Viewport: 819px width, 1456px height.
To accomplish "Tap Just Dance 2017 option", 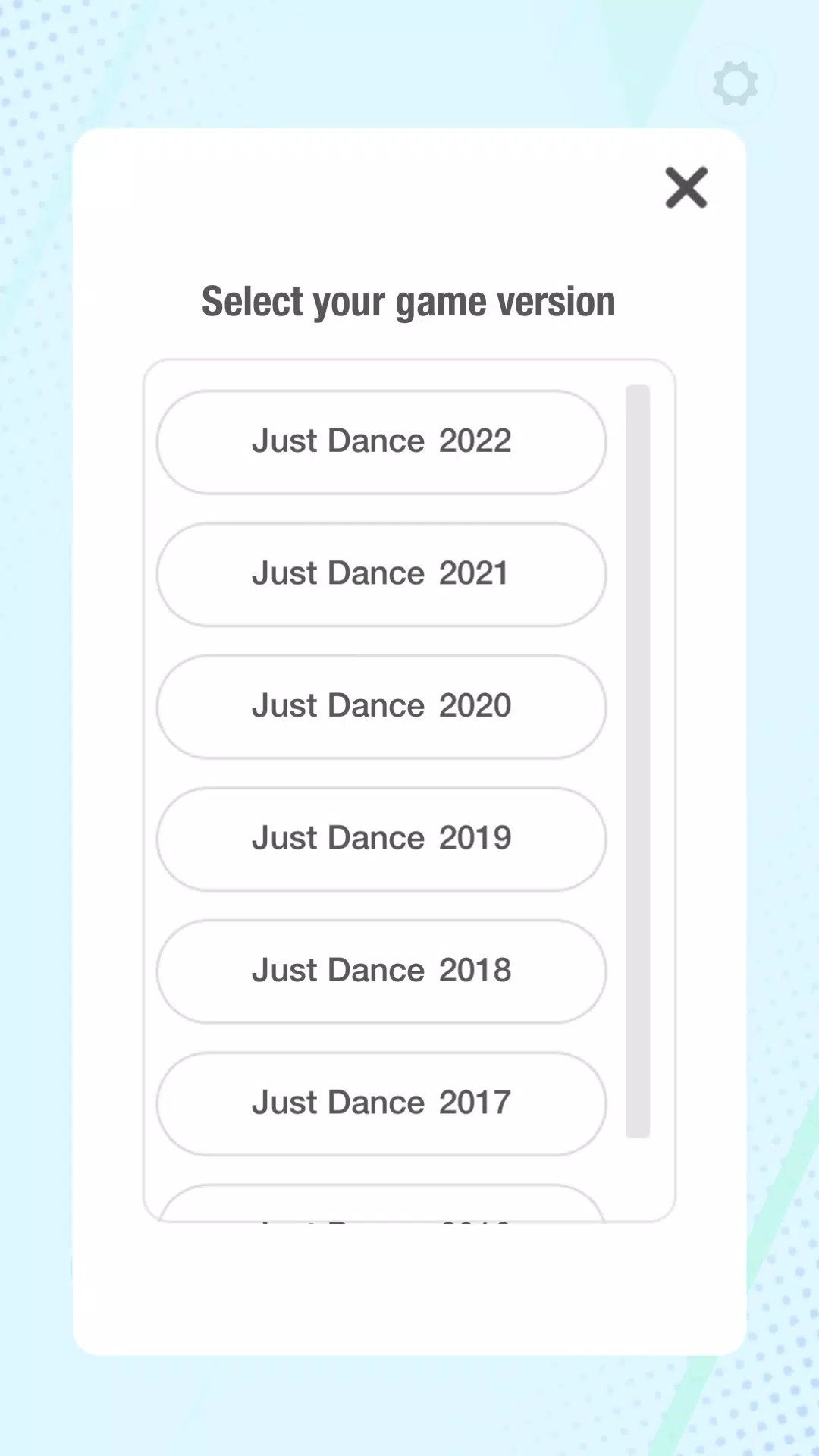I will click(381, 1103).
